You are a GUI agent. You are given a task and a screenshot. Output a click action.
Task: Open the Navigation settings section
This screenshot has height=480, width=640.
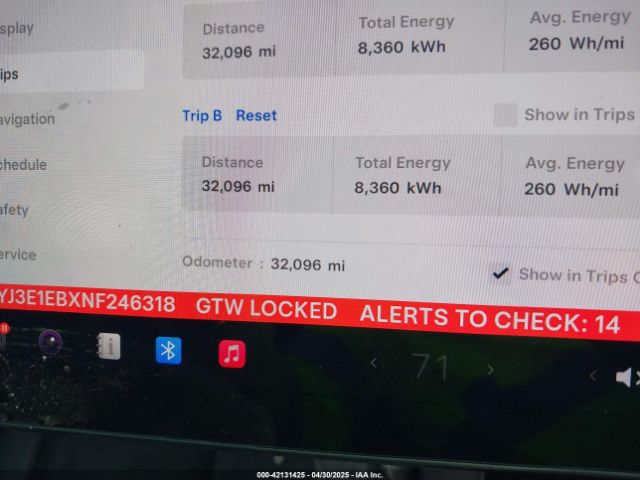[x=27, y=119]
